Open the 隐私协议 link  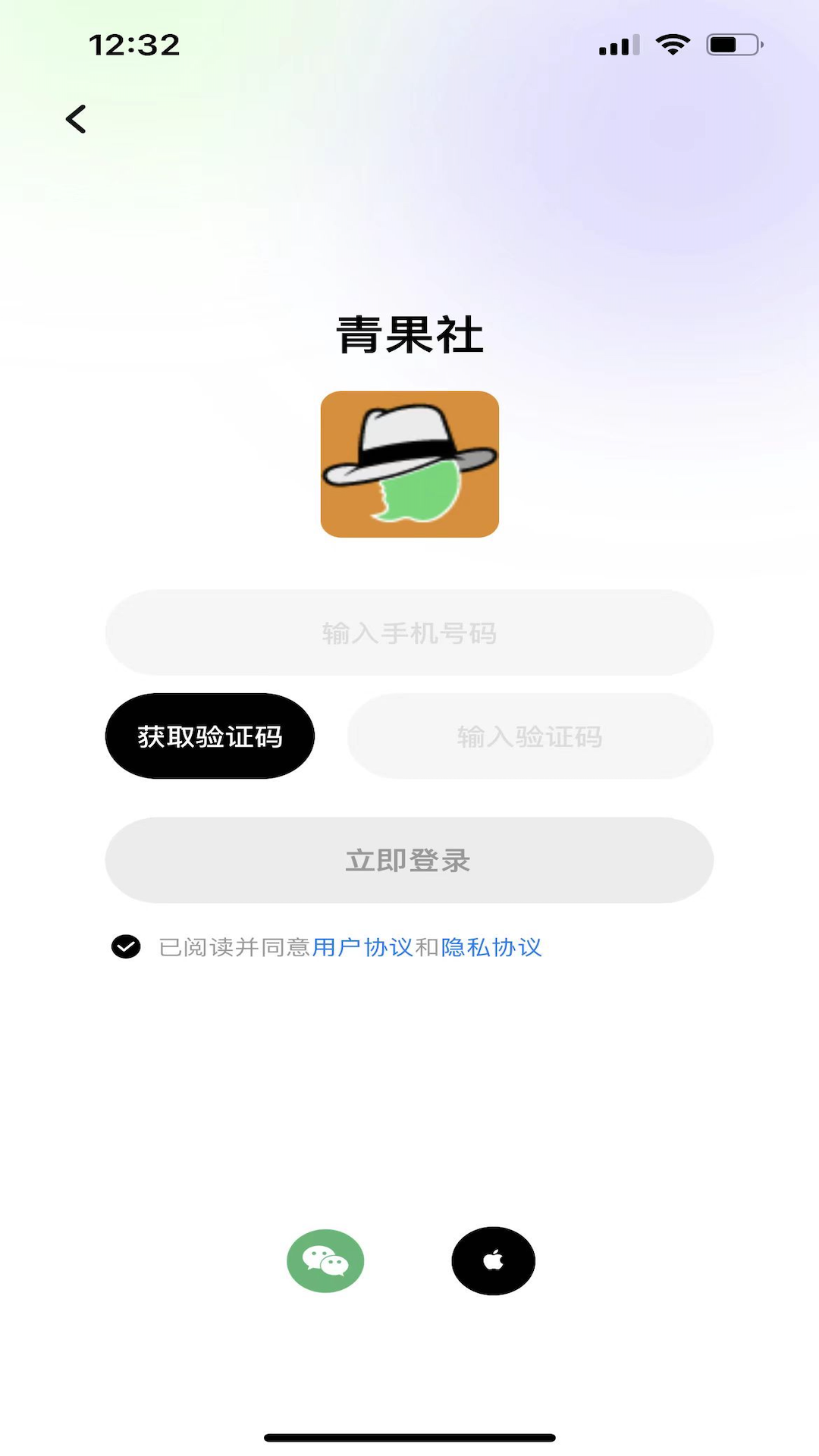(491, 947)
